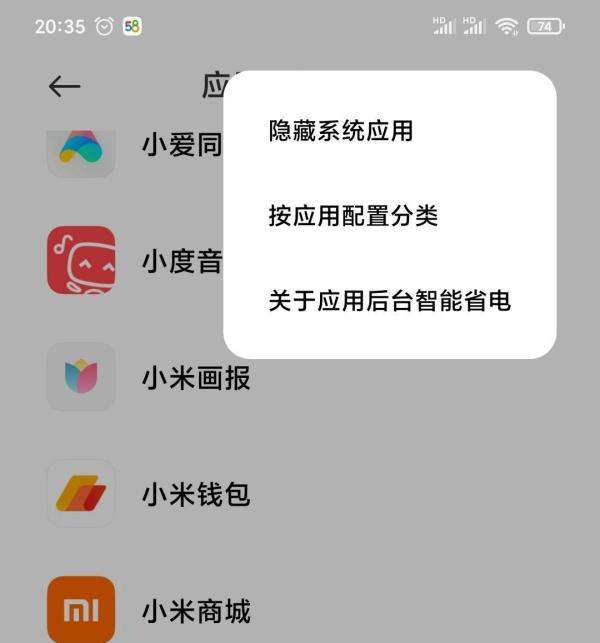600x643 pixels.
Task: Select 隐藏系统应用 from the popup menu
Action: pos(341,131)
